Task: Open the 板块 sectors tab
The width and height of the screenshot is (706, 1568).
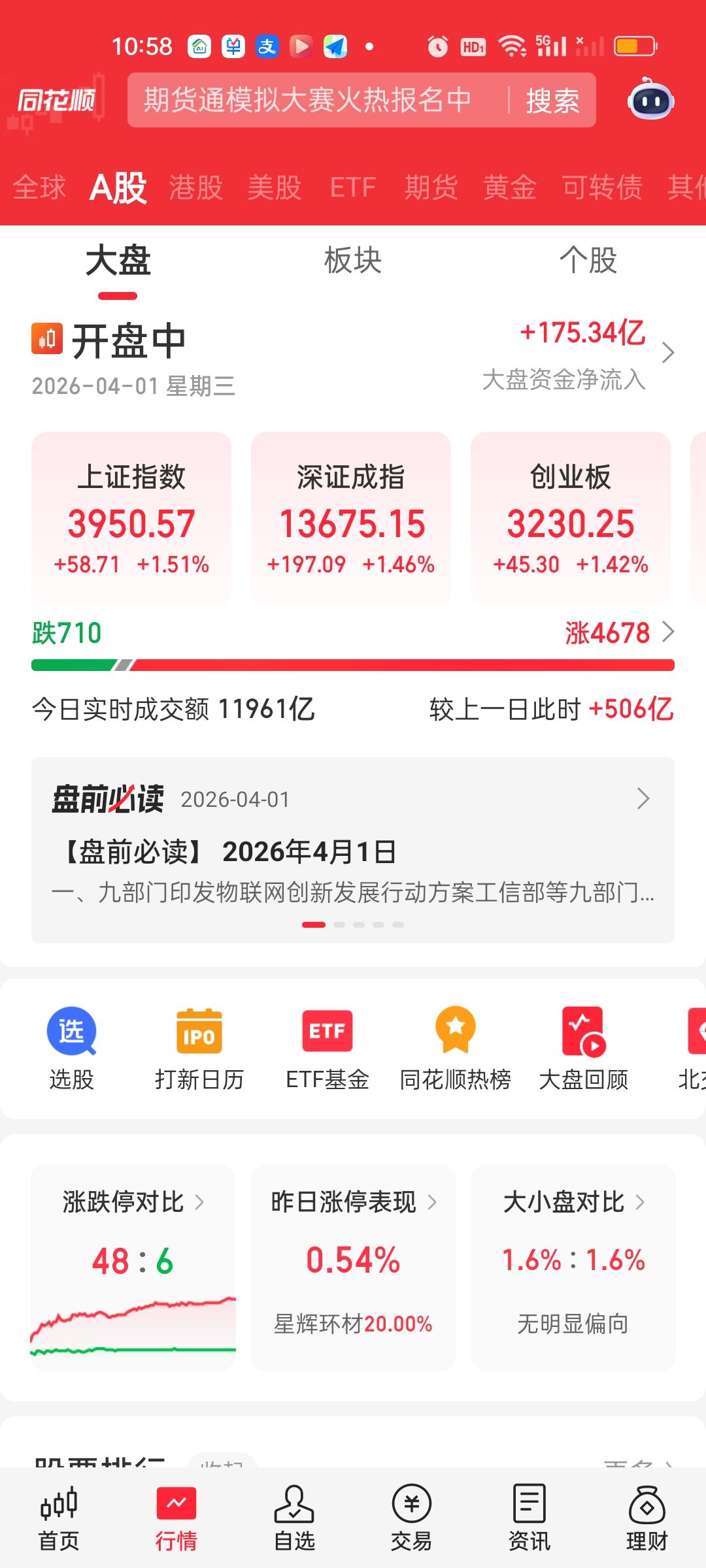Action: [353, 261]
